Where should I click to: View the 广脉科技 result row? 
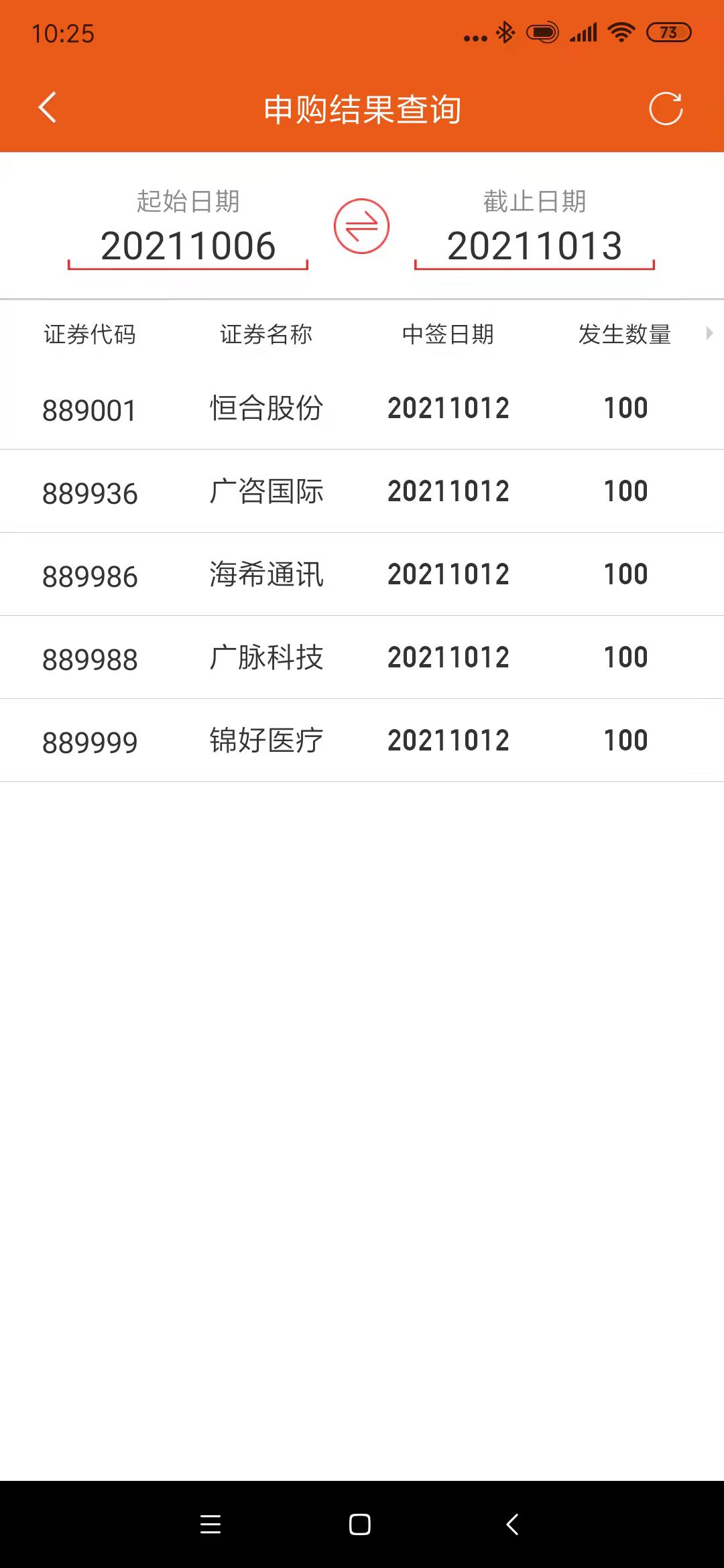362,658
